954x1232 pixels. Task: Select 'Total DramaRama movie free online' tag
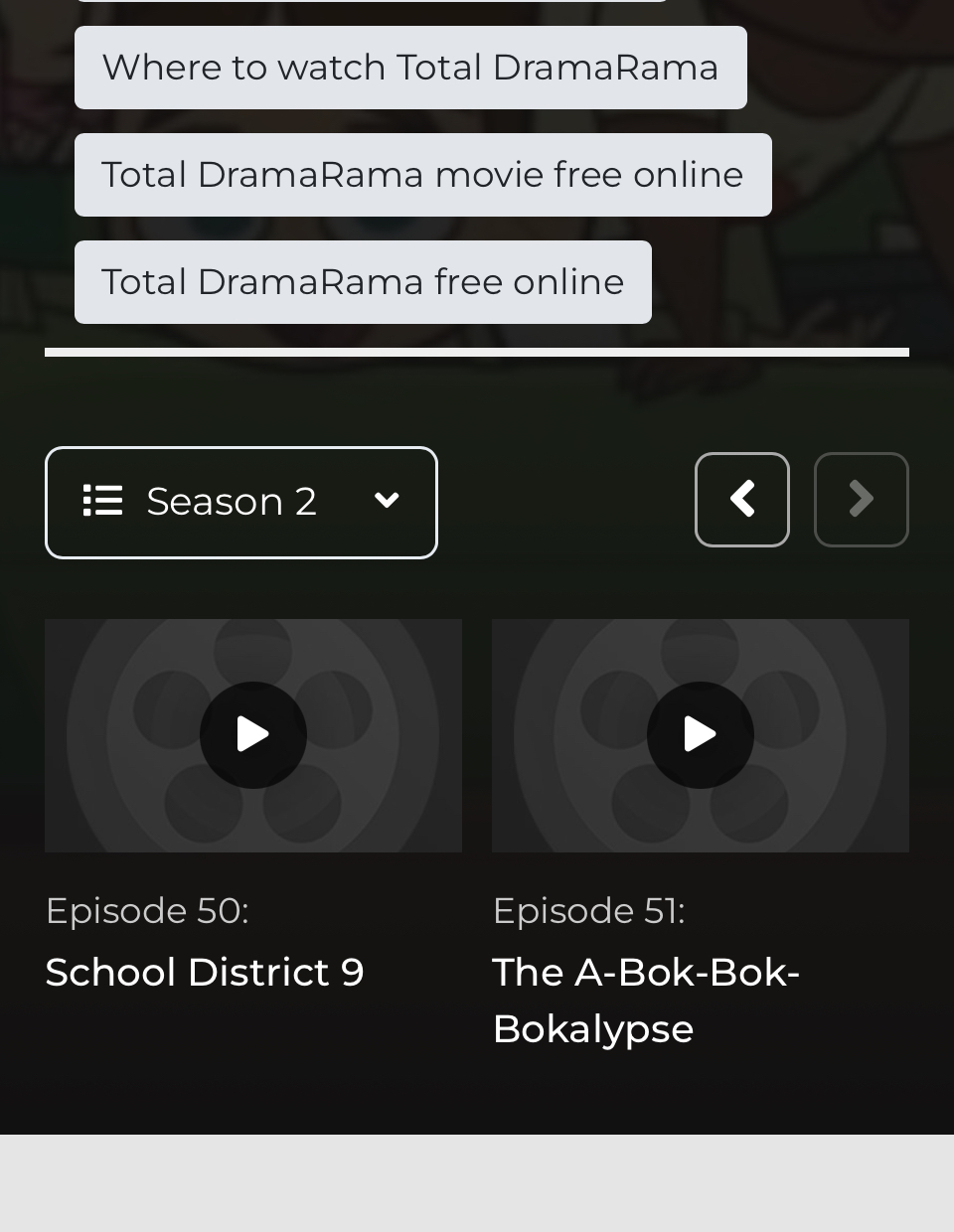(x=422, y=175)
